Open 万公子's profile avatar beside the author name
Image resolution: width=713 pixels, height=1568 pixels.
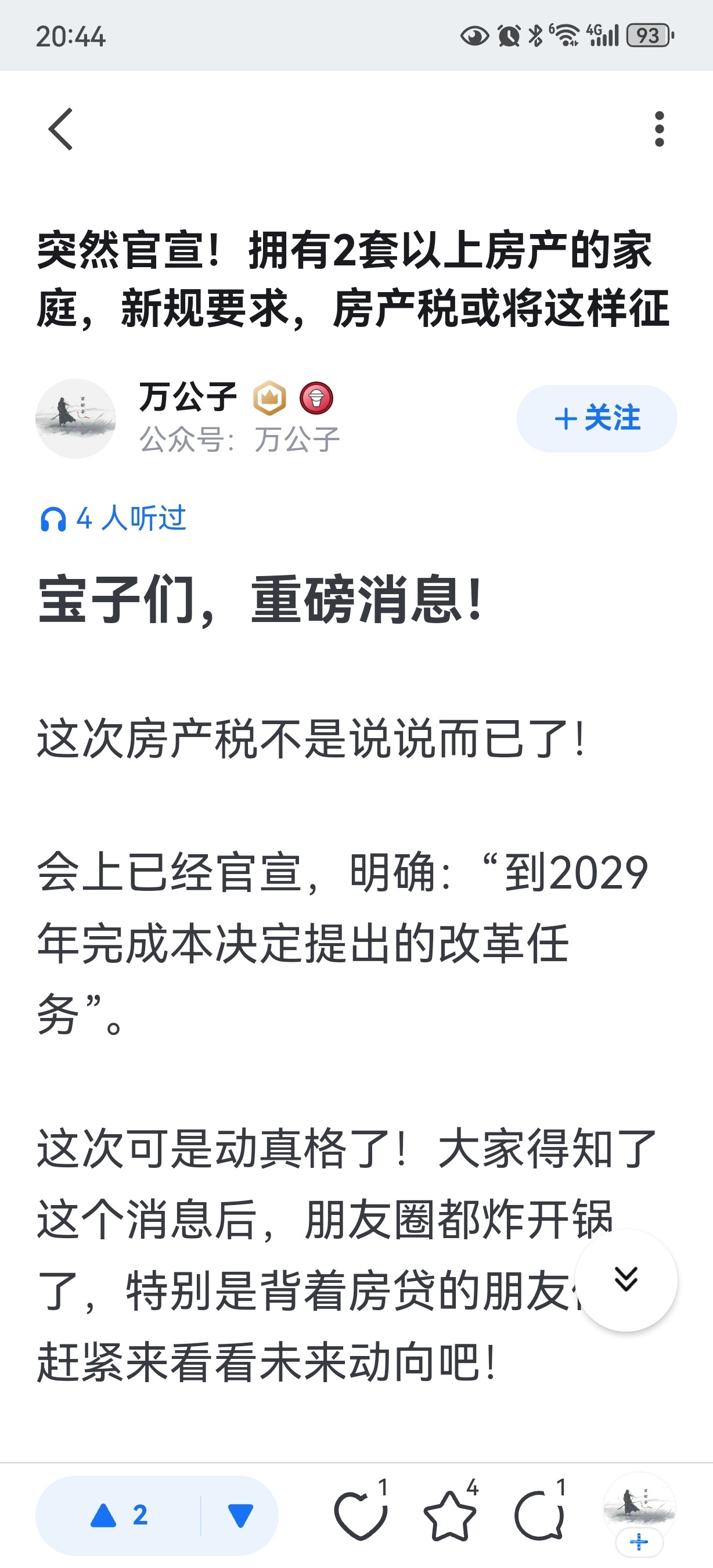point(75,419)
